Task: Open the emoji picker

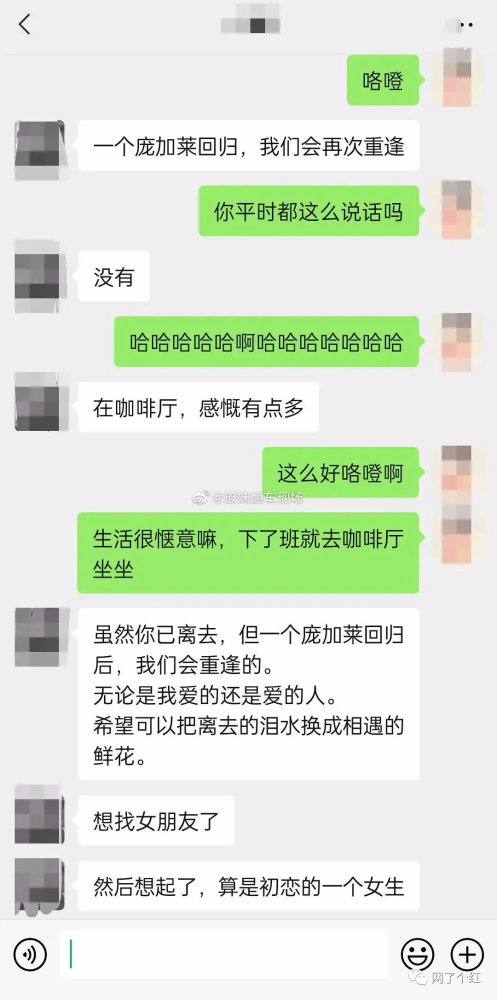Action: point(417,955)
